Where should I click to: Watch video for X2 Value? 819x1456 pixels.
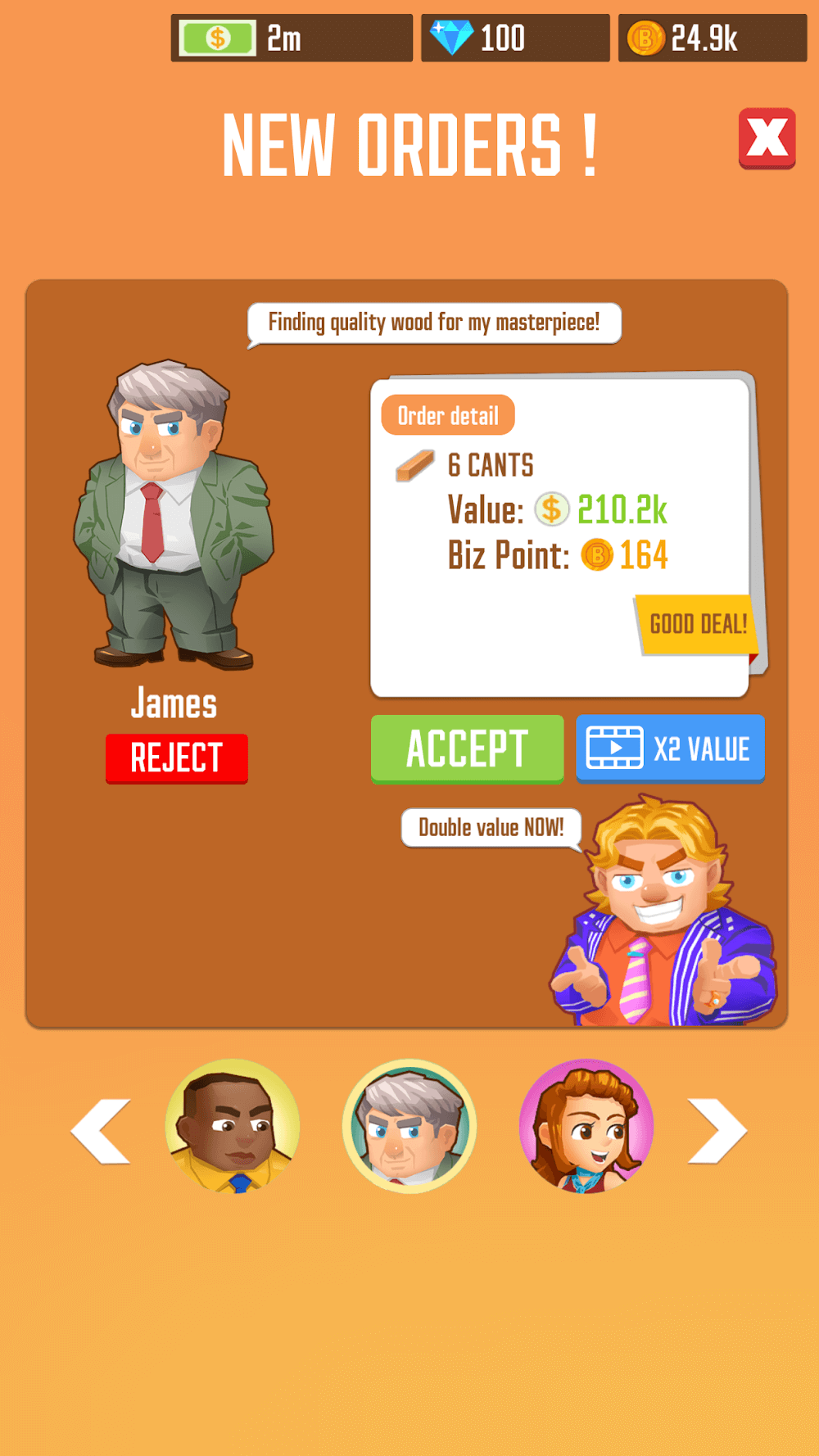point(670,748)
